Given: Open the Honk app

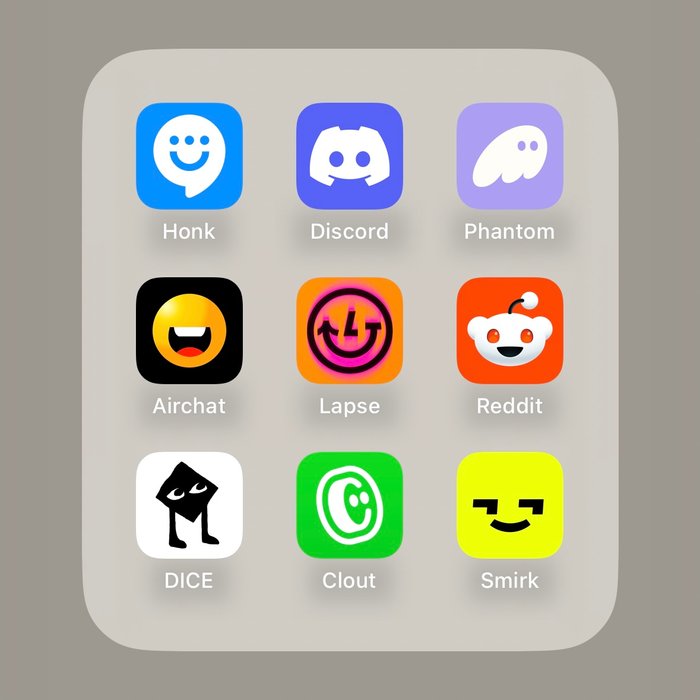Looking at the screenshot, I should click(189, 156).
